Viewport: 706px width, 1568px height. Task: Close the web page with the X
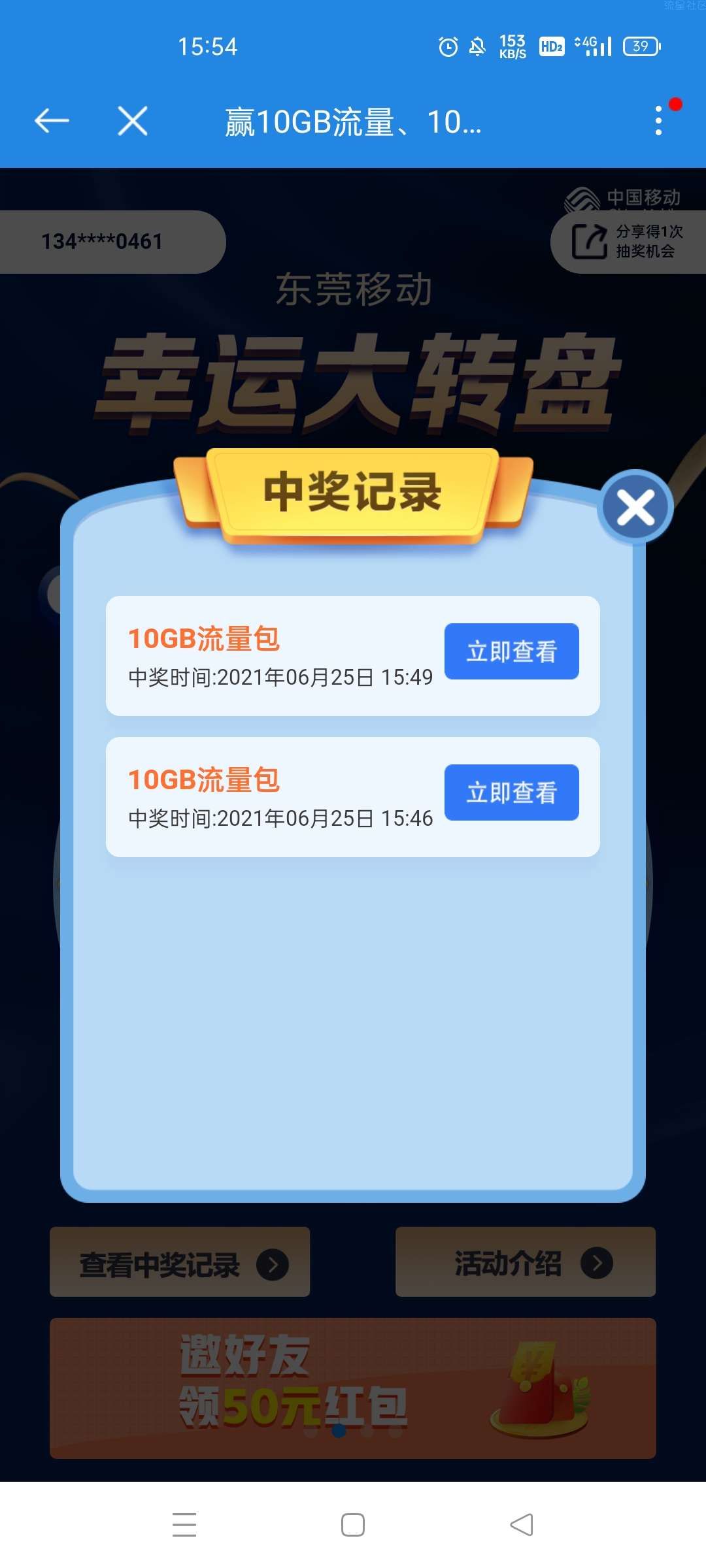pos(133,121)
